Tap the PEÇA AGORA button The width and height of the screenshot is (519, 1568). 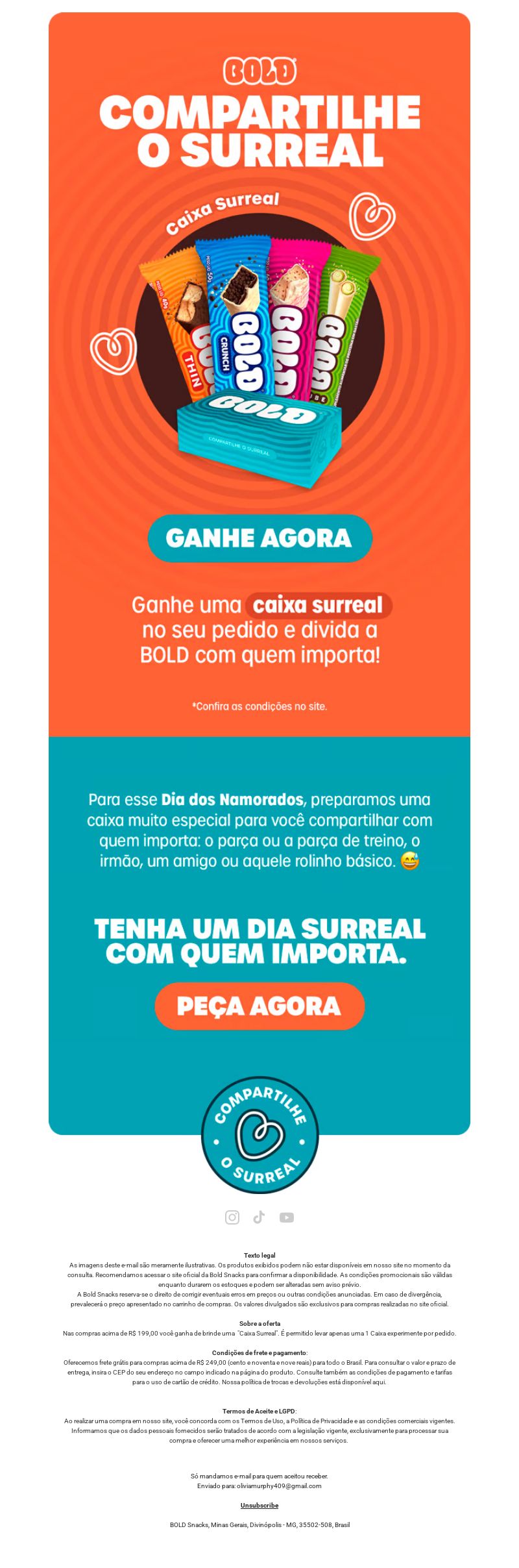259,1006
